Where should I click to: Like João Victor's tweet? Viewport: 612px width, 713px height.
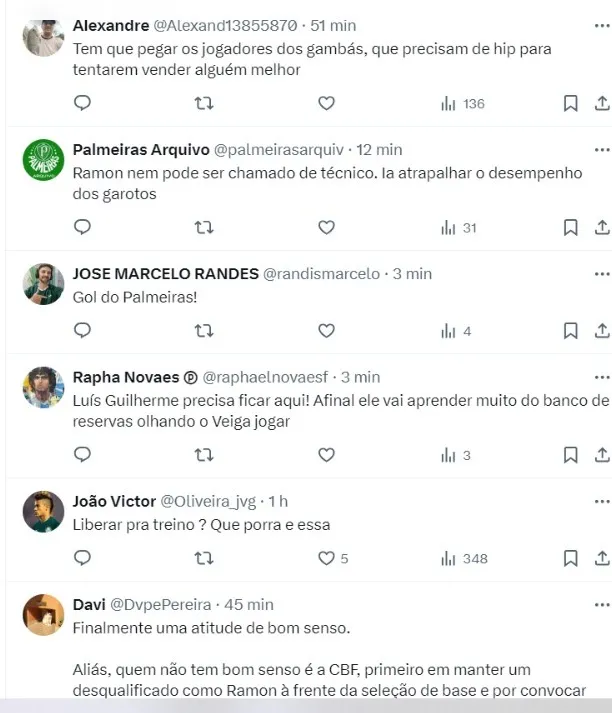(x=326, y=558)
